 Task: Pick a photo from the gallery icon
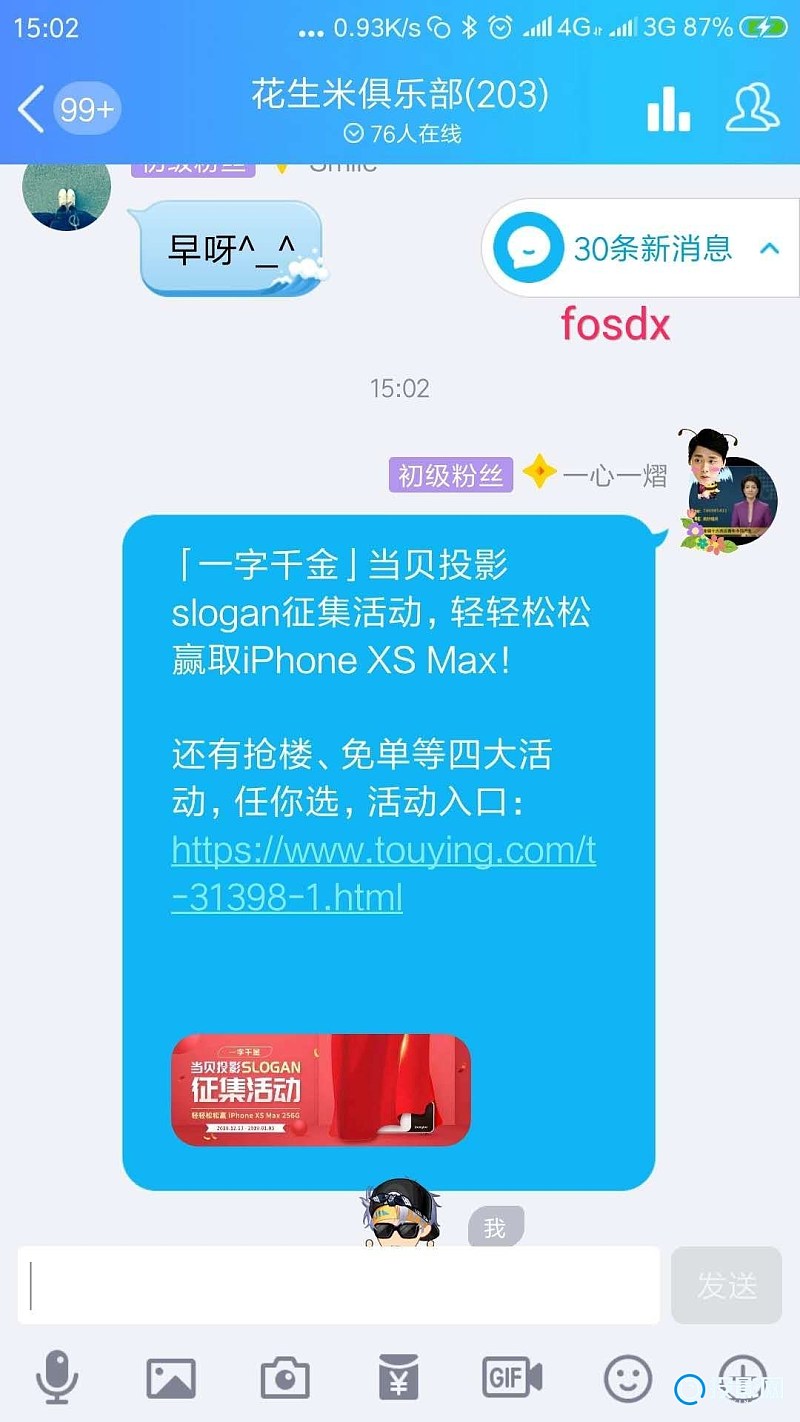click(x=171, y=1378)
